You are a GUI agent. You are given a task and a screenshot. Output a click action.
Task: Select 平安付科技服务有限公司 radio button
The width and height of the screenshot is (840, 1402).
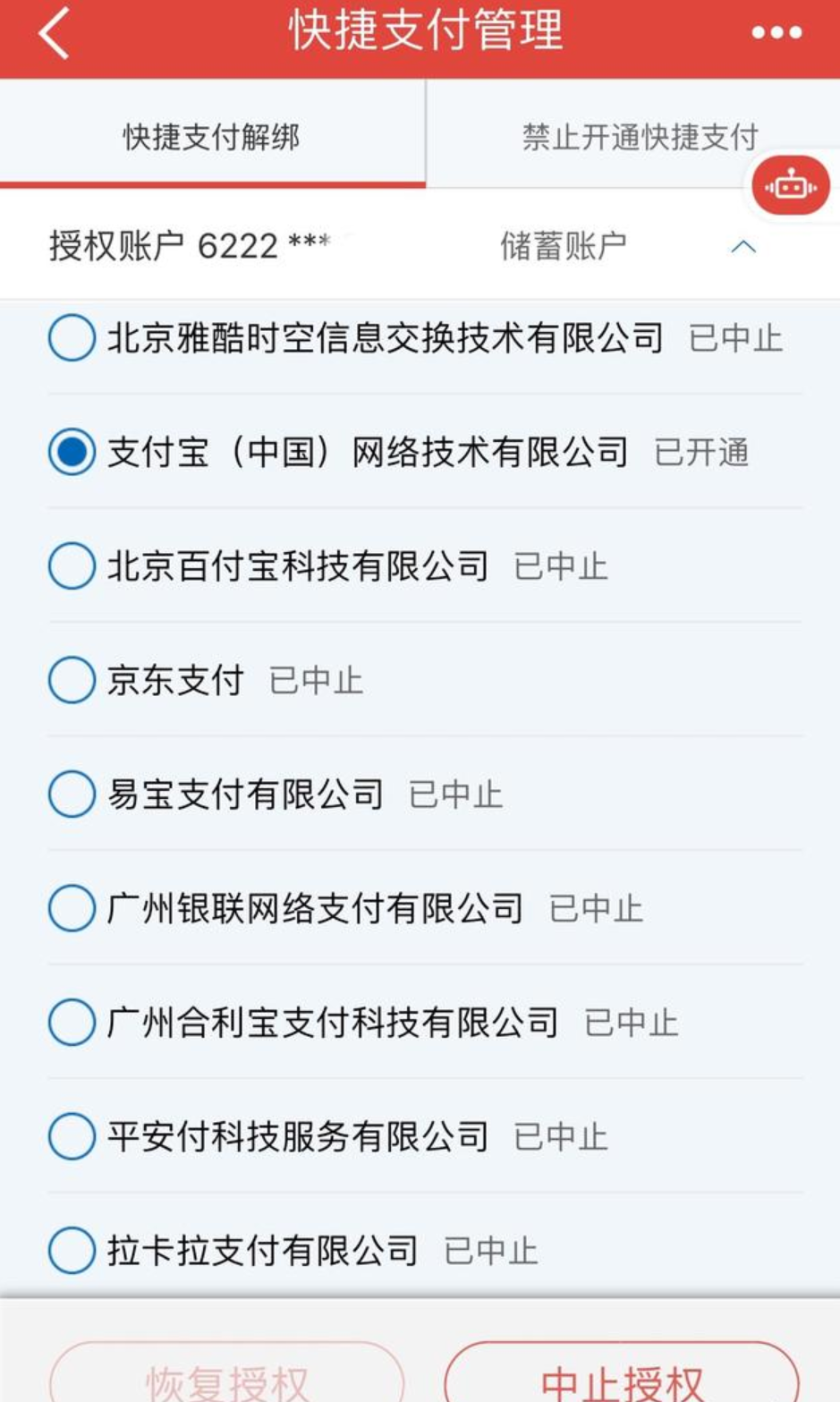tap(72, 1136)
